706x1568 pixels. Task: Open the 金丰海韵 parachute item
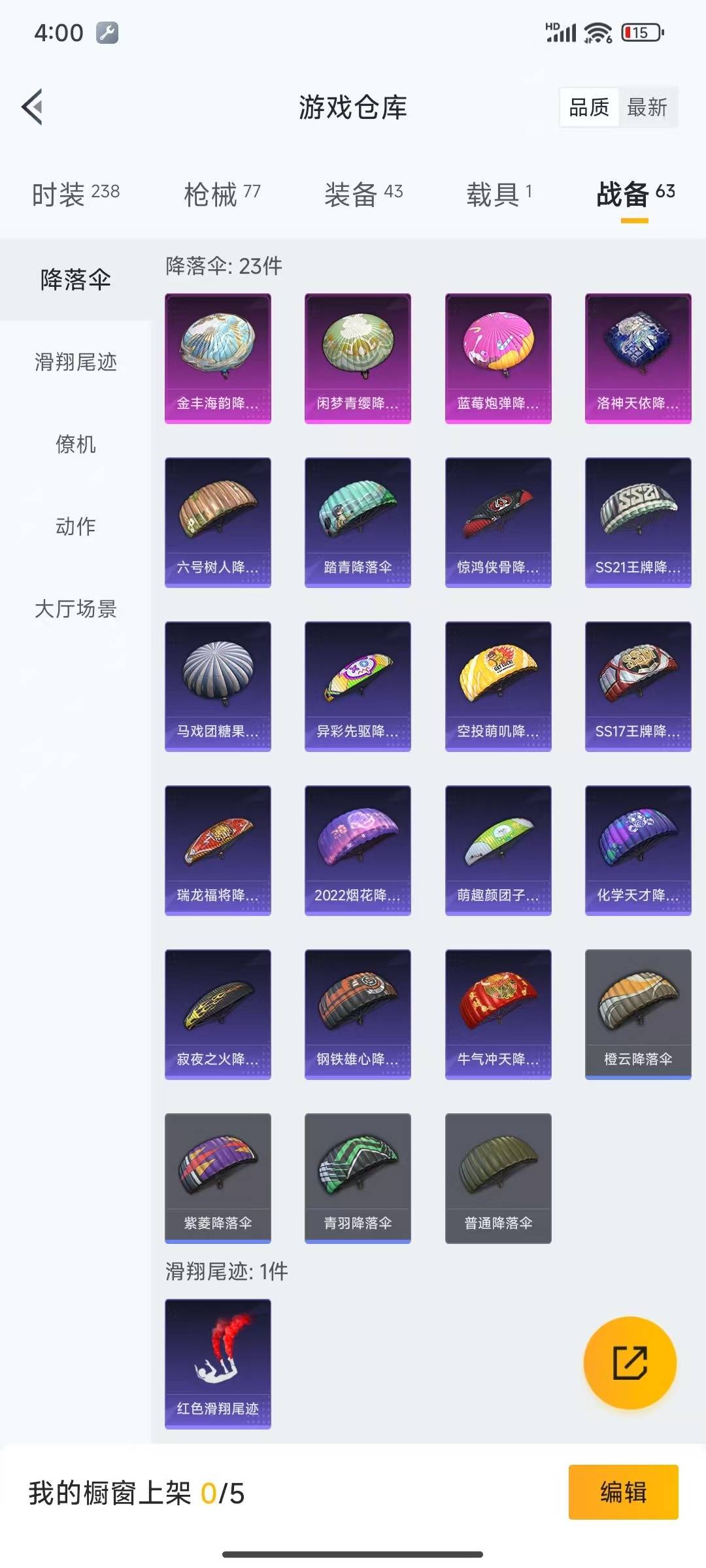(218, 359)
